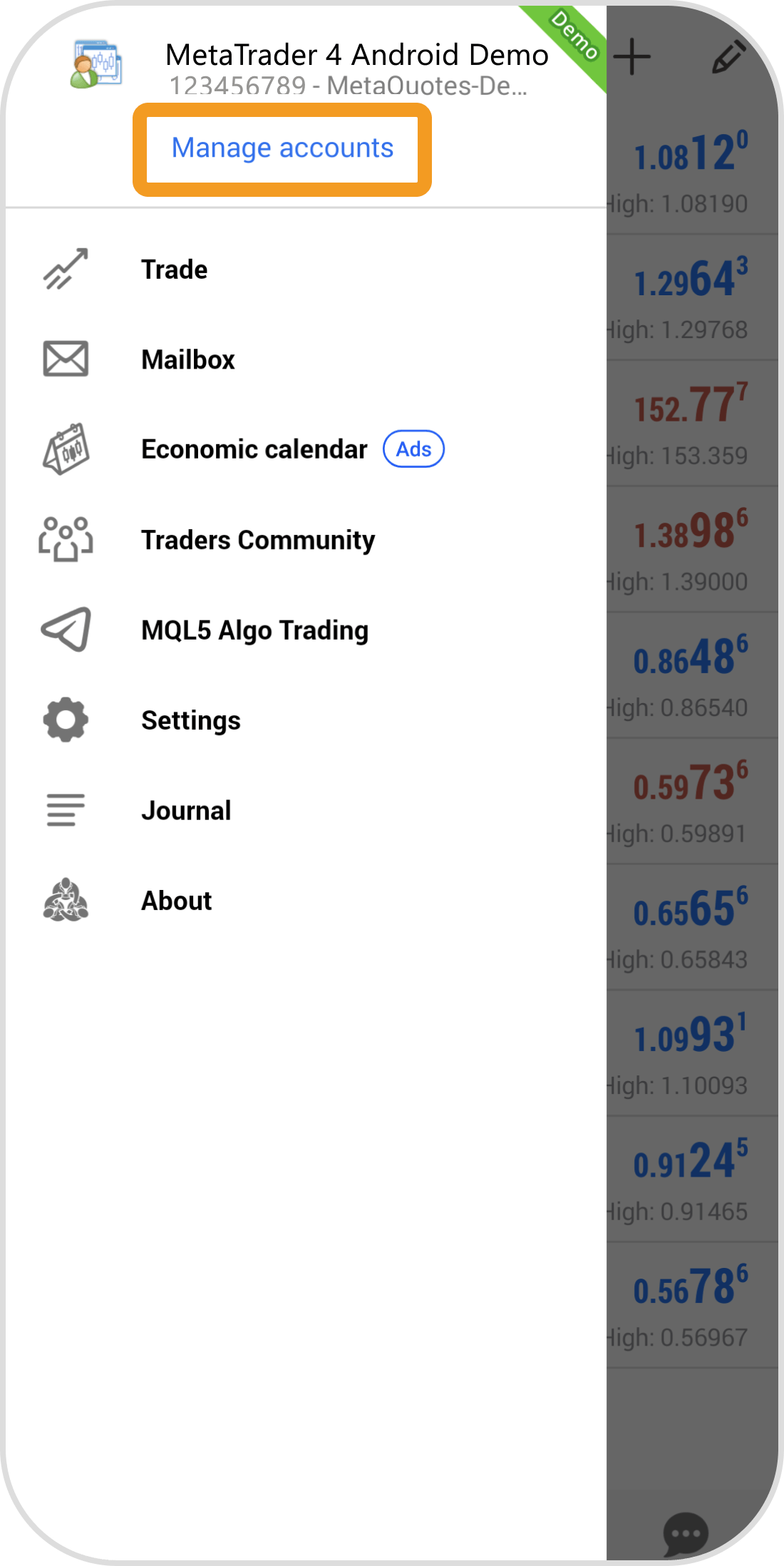Visit Traders Community
The image size is (784, 1566).
pyautogui.click(x=258, y=541)
